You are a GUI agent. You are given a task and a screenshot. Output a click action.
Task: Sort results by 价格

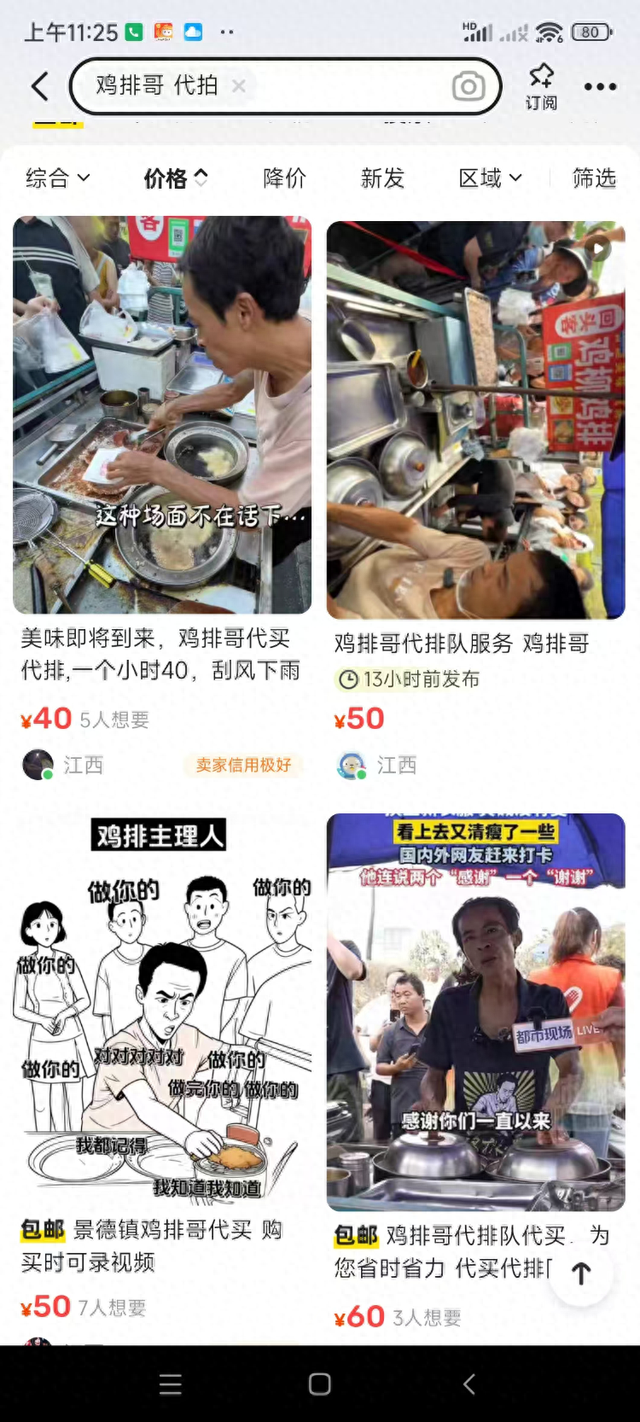click(175, 178)
